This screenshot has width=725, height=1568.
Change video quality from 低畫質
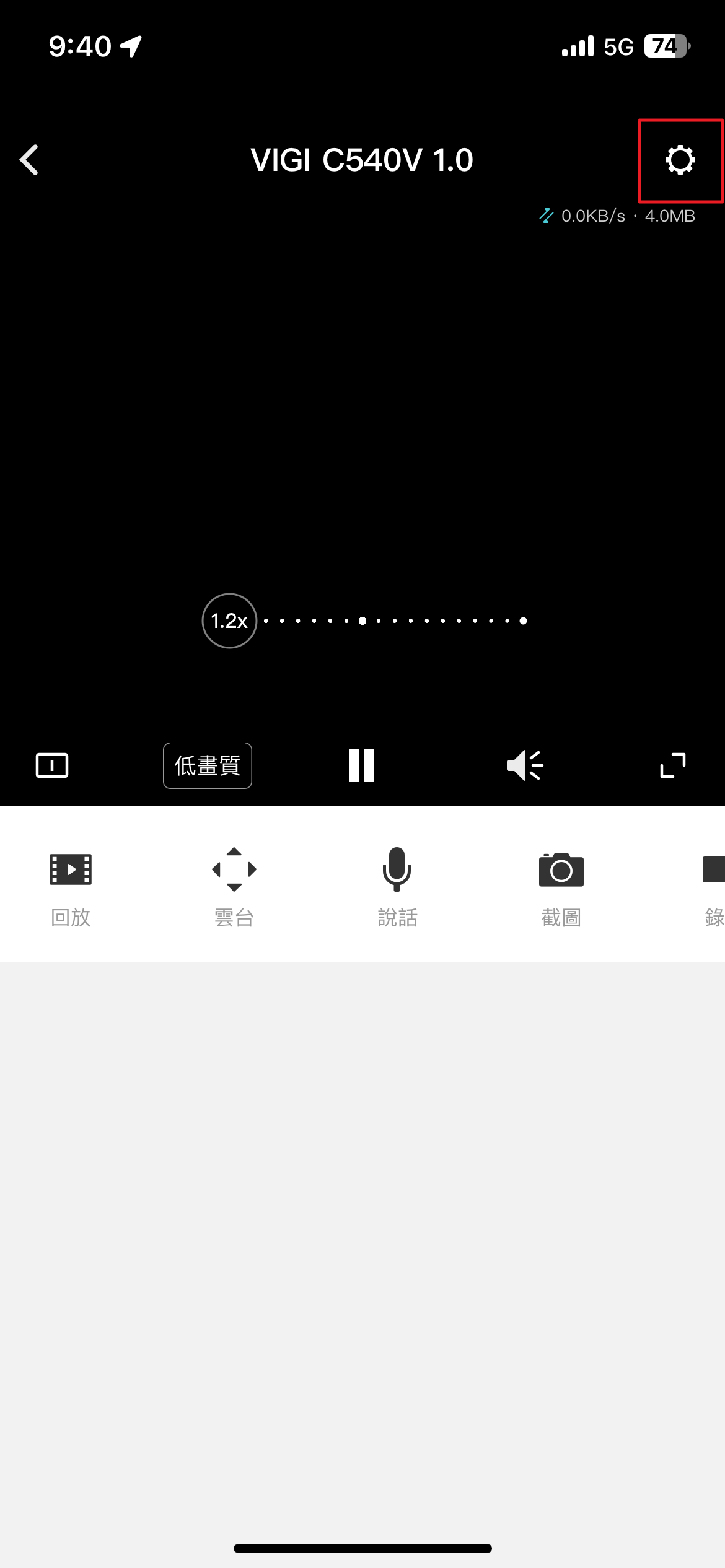coord(208,765)
